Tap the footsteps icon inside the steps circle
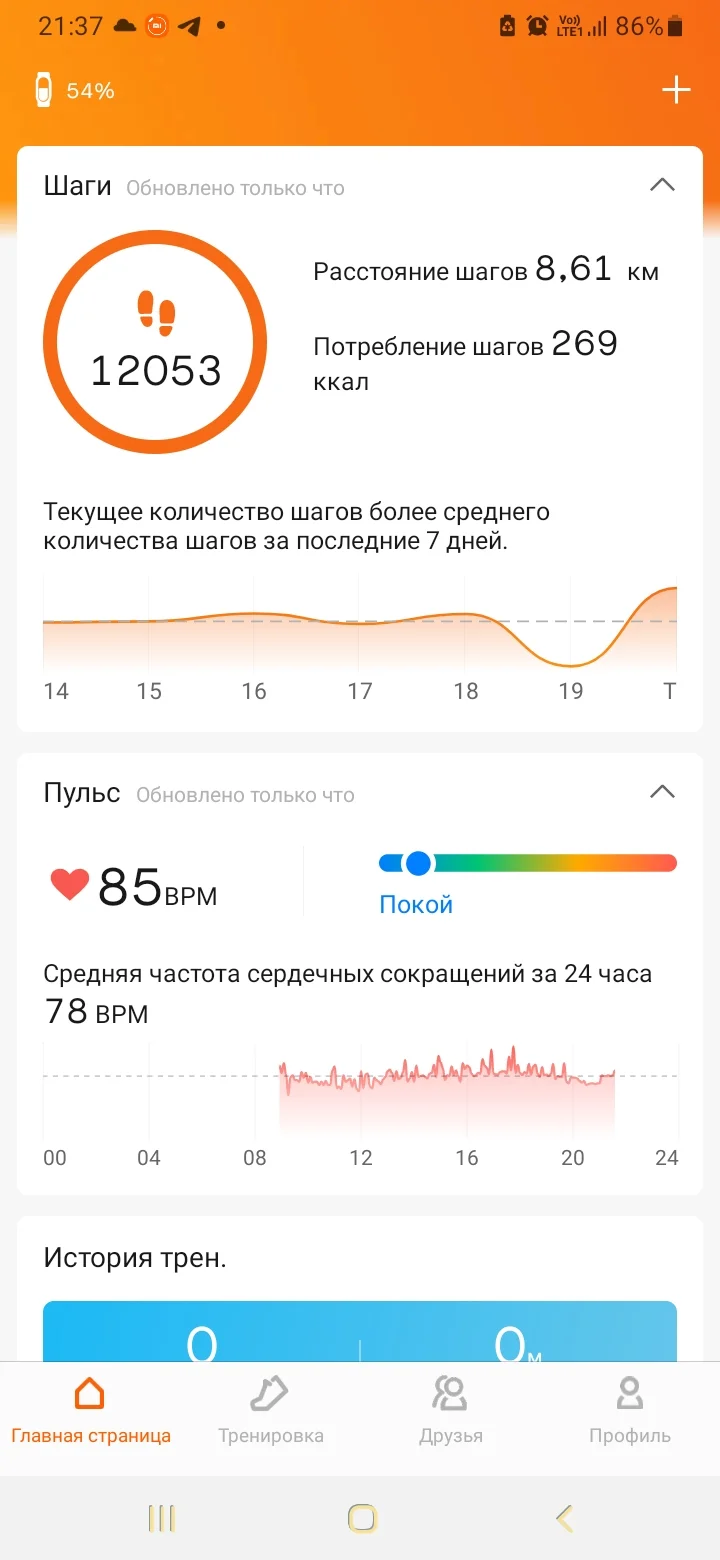720x1560 pixels. 154,315
